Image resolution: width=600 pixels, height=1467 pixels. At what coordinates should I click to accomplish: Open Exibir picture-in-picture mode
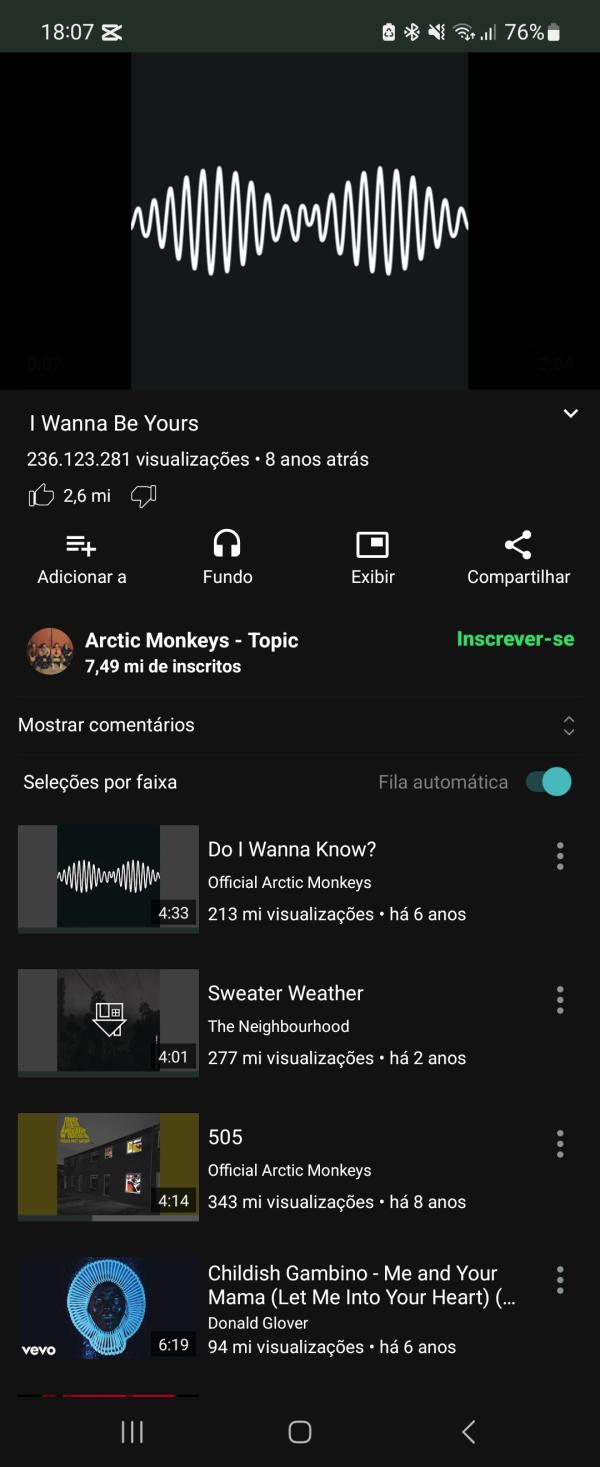point(372,558)
